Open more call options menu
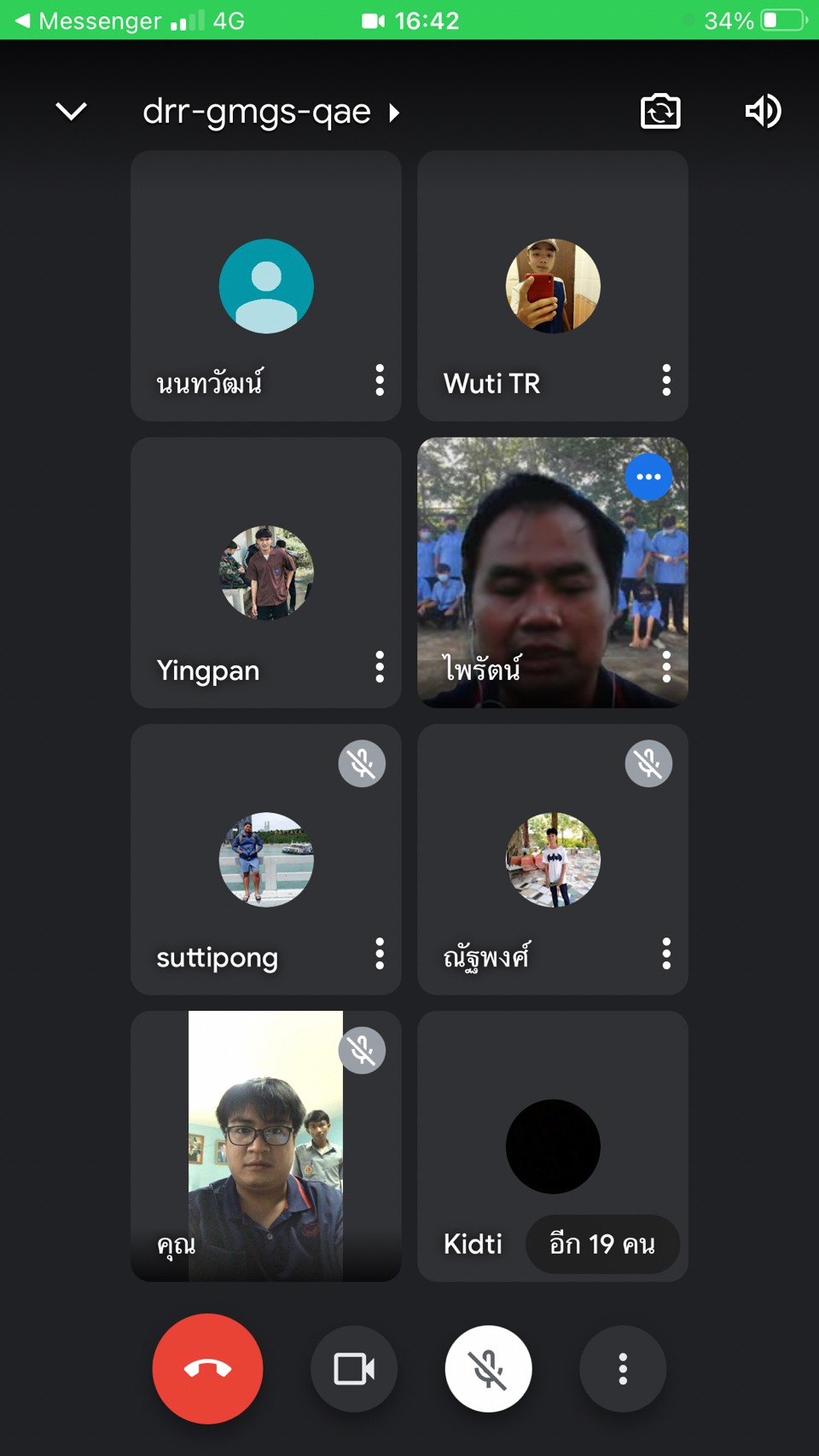 [x=623, y=1368]
